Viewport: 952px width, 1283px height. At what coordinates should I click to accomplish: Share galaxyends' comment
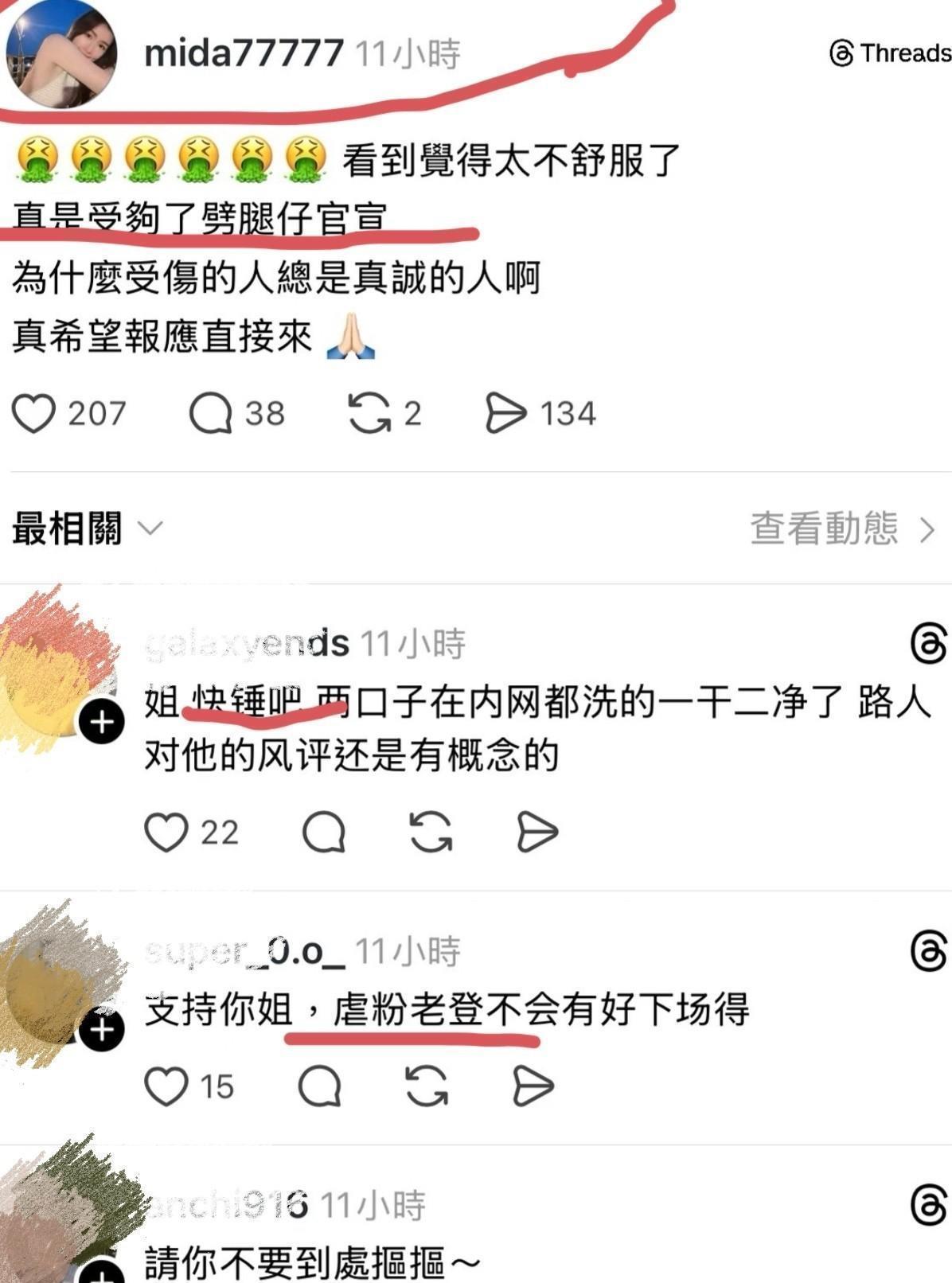point(537,833)
